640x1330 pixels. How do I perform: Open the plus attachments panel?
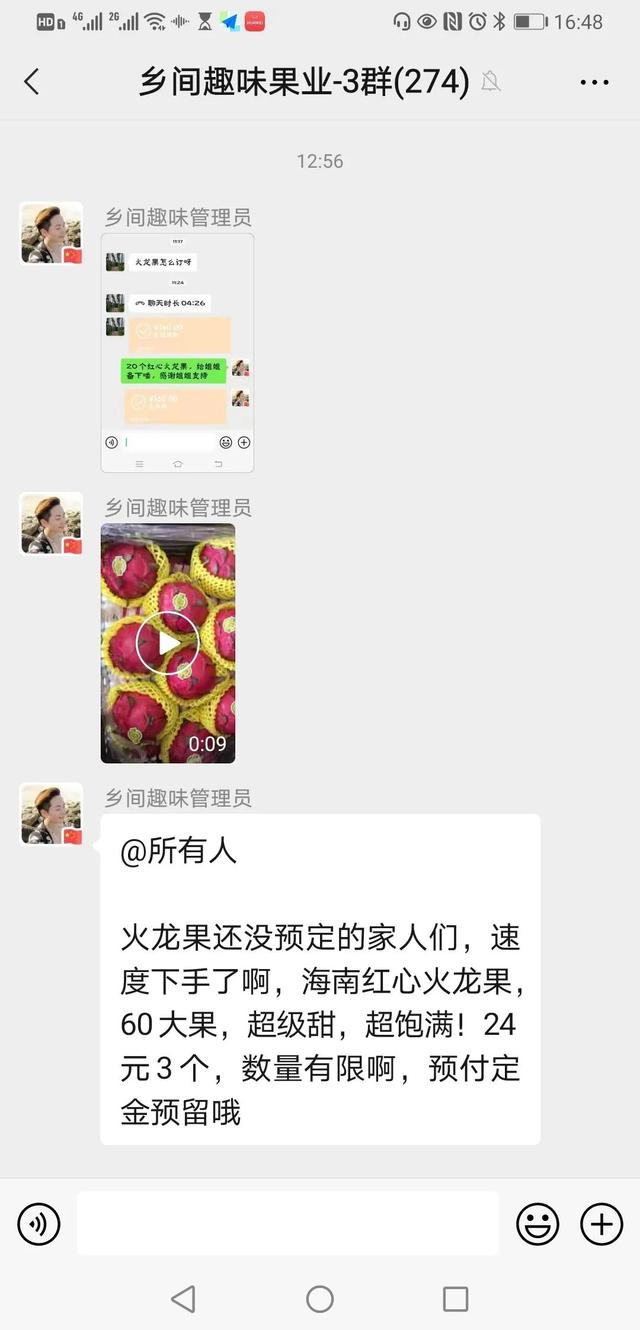(x=601, y=1224)
